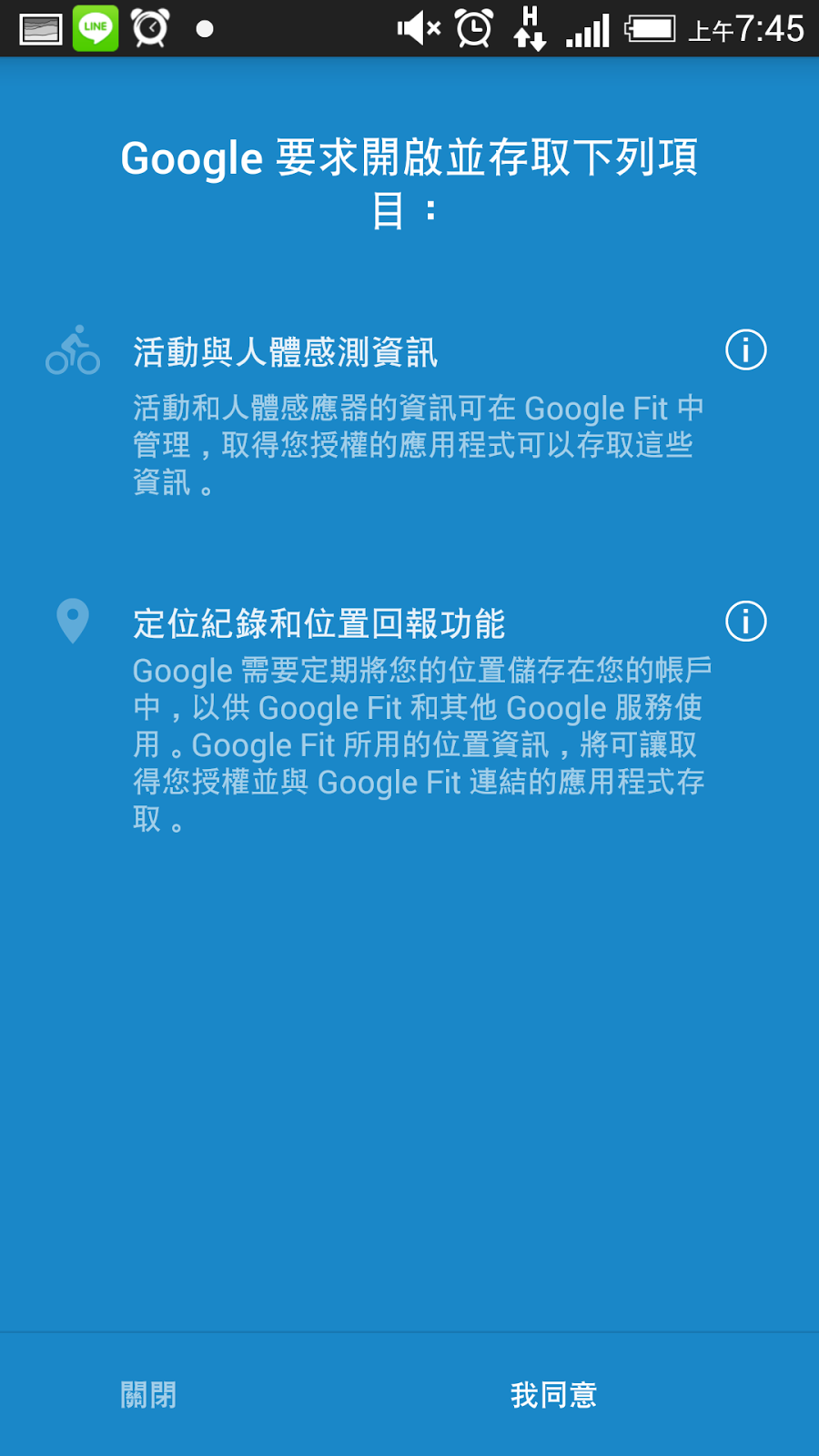Tap the 關閉 button
The width and height of the screenshot is (819, 1456).
coord(148,1394)
